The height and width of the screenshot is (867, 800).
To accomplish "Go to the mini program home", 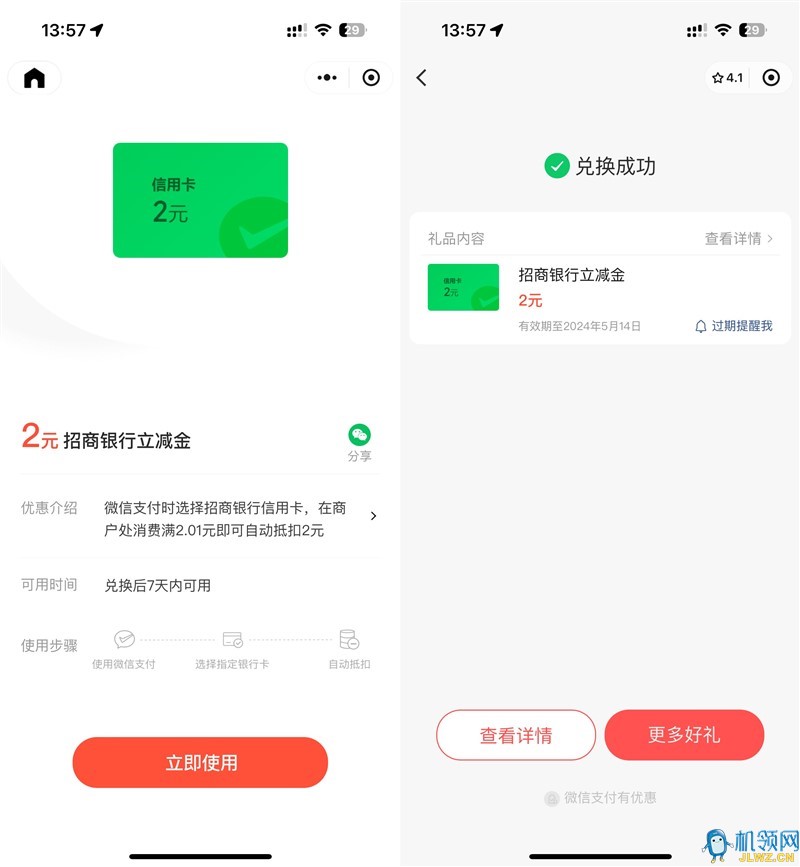I will point(35,78).
